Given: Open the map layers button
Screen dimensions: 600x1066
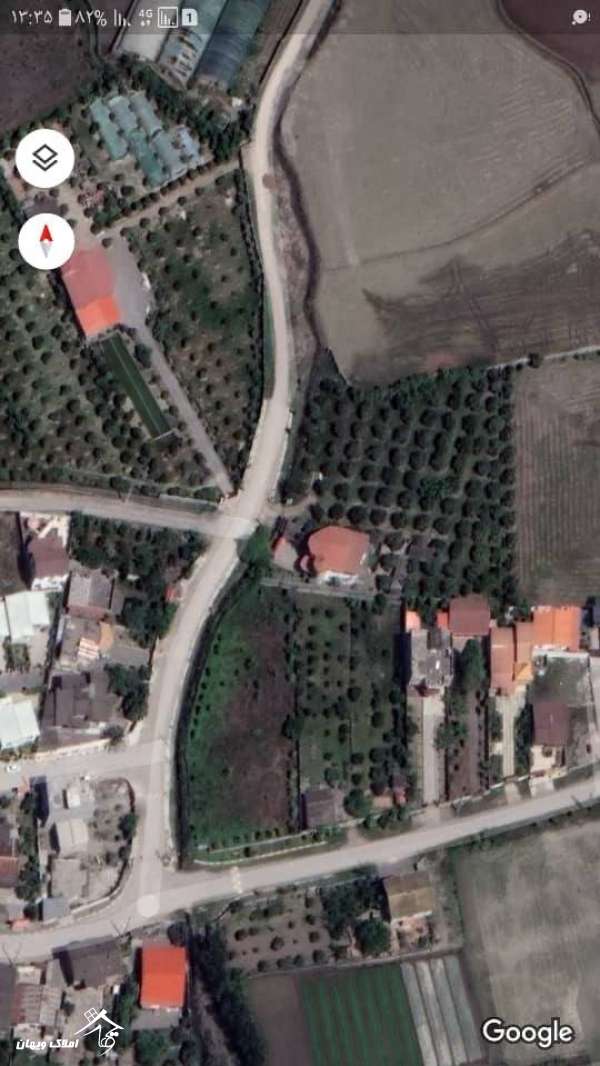Looking at the screenshot, I should pos(45,158).
